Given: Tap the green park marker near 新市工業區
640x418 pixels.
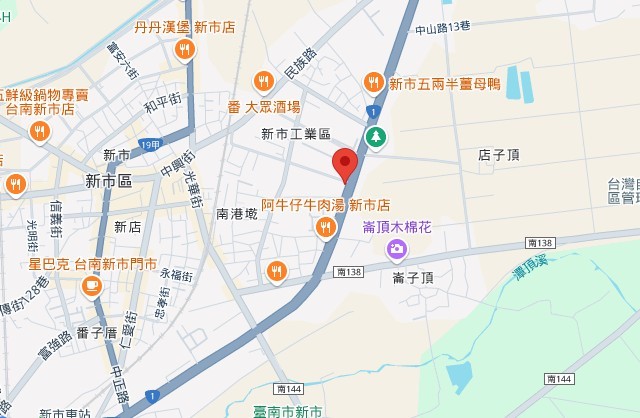Looking at the screenshot, I should point(375,135).
